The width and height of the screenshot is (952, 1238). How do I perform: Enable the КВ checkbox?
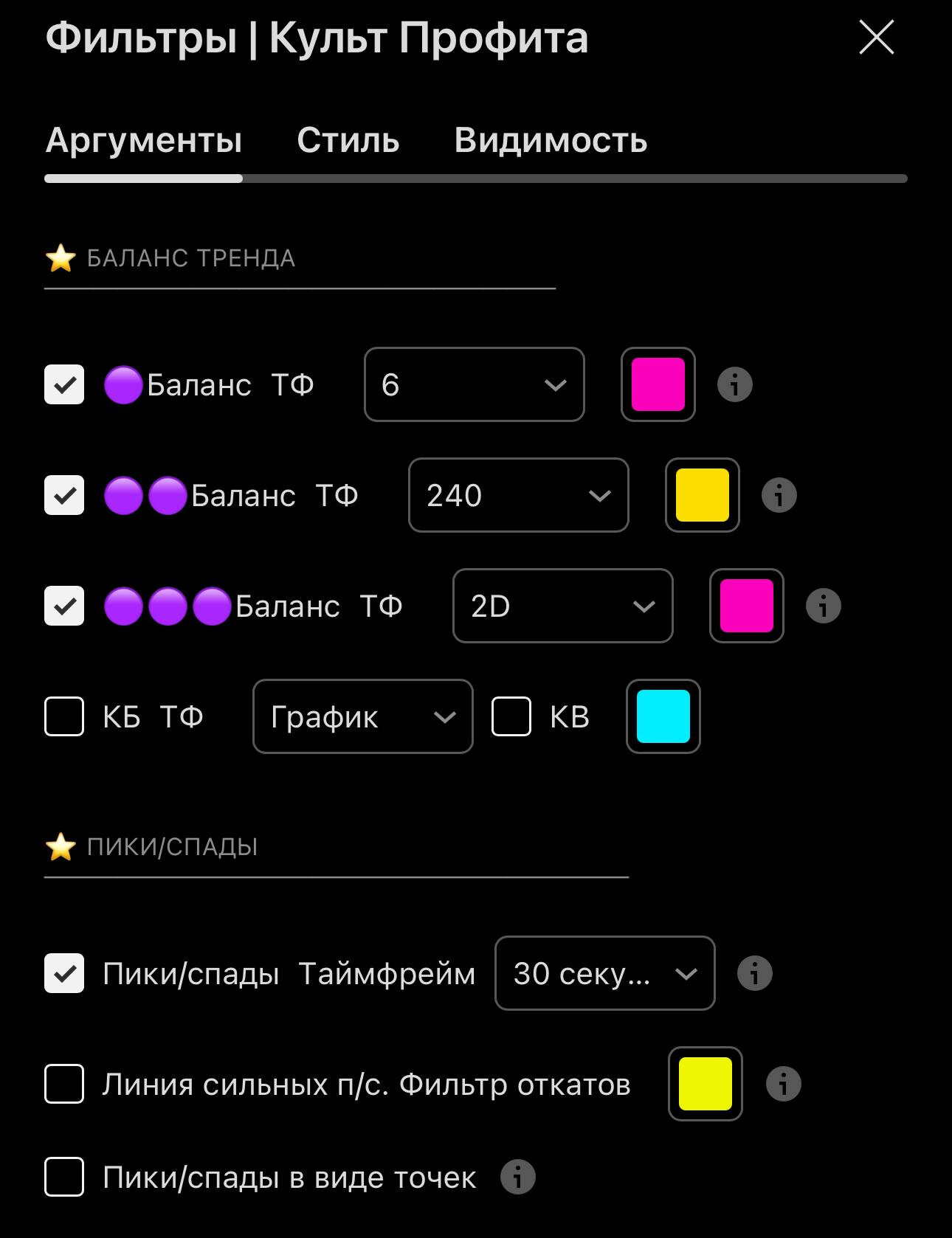[x=511, y=716]
